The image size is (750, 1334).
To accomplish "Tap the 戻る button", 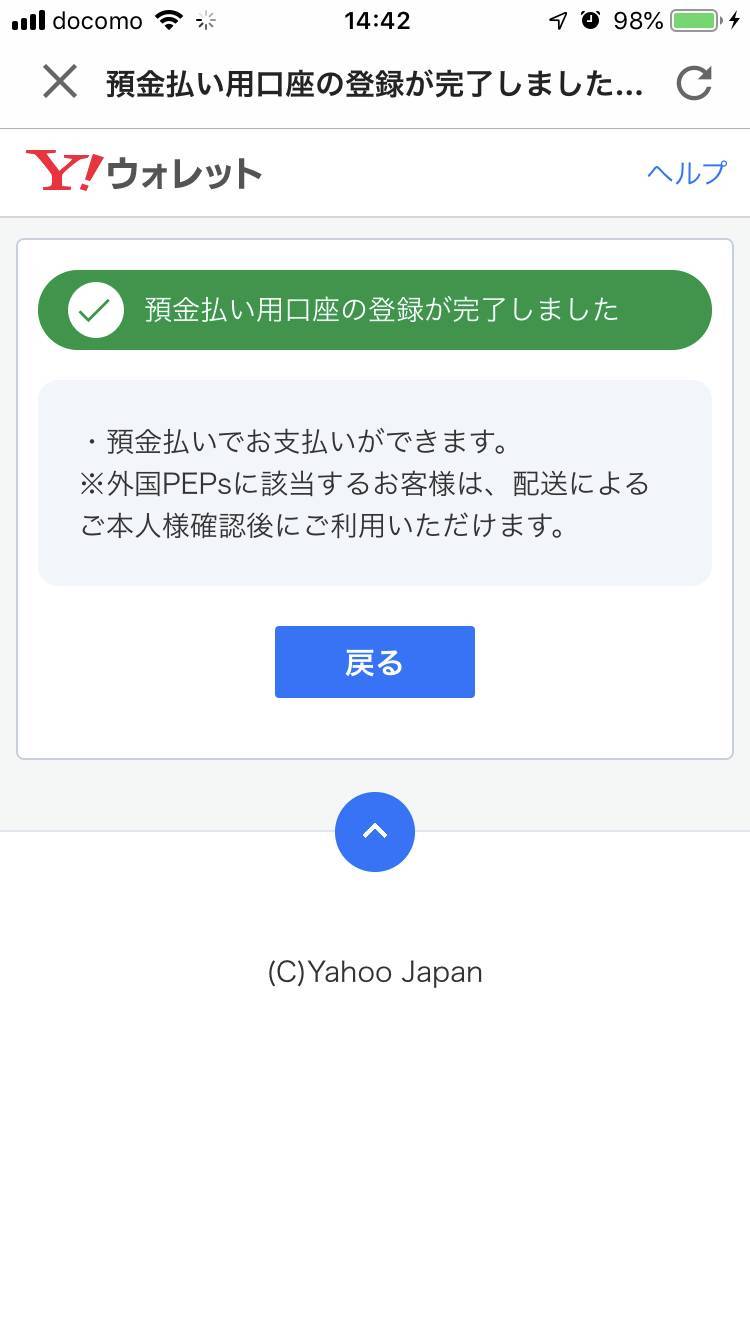I will (x=375, y=662).
